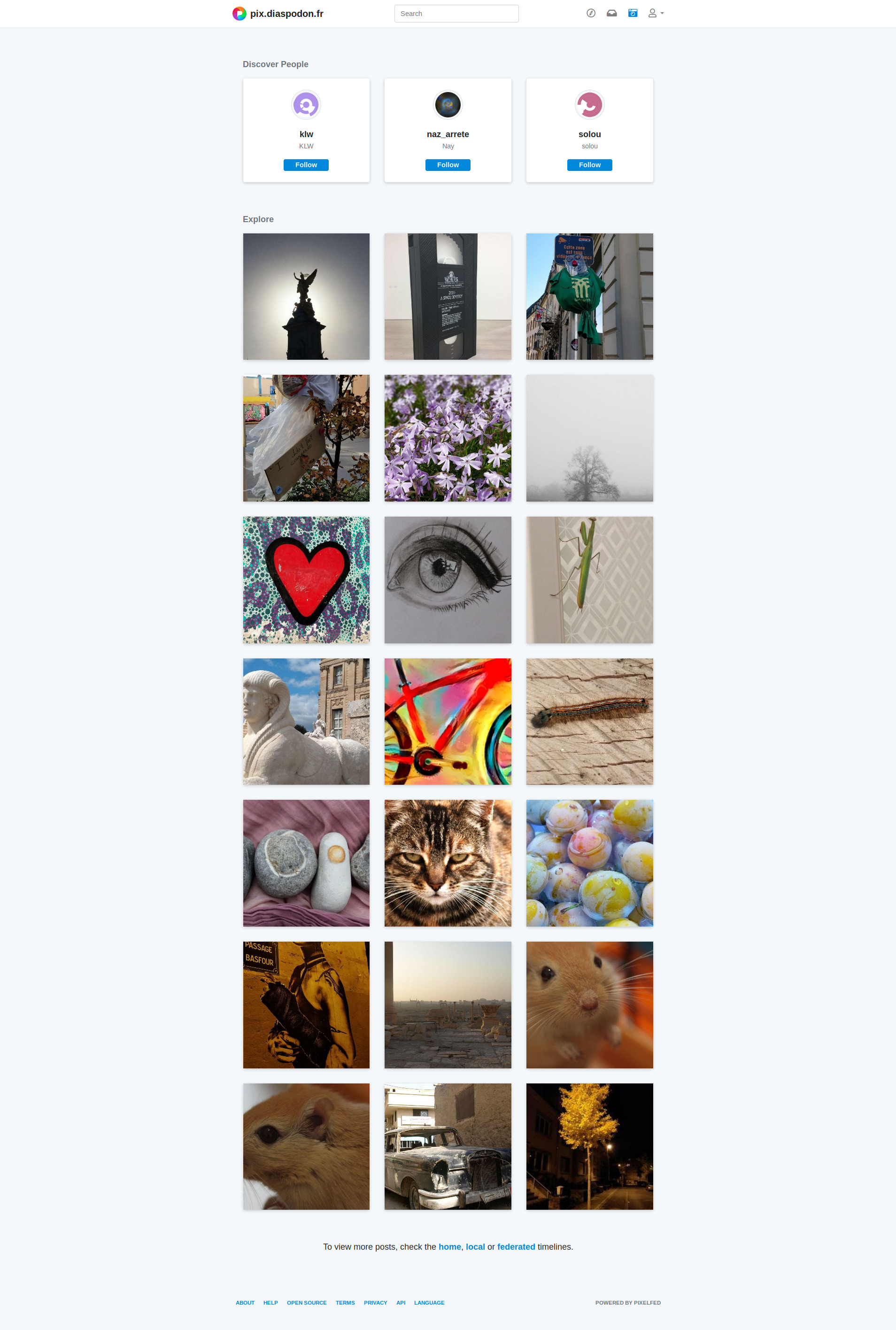This screenshot has width=896, height=1330.
Task: Follow solou
Action: click(589, 165)
